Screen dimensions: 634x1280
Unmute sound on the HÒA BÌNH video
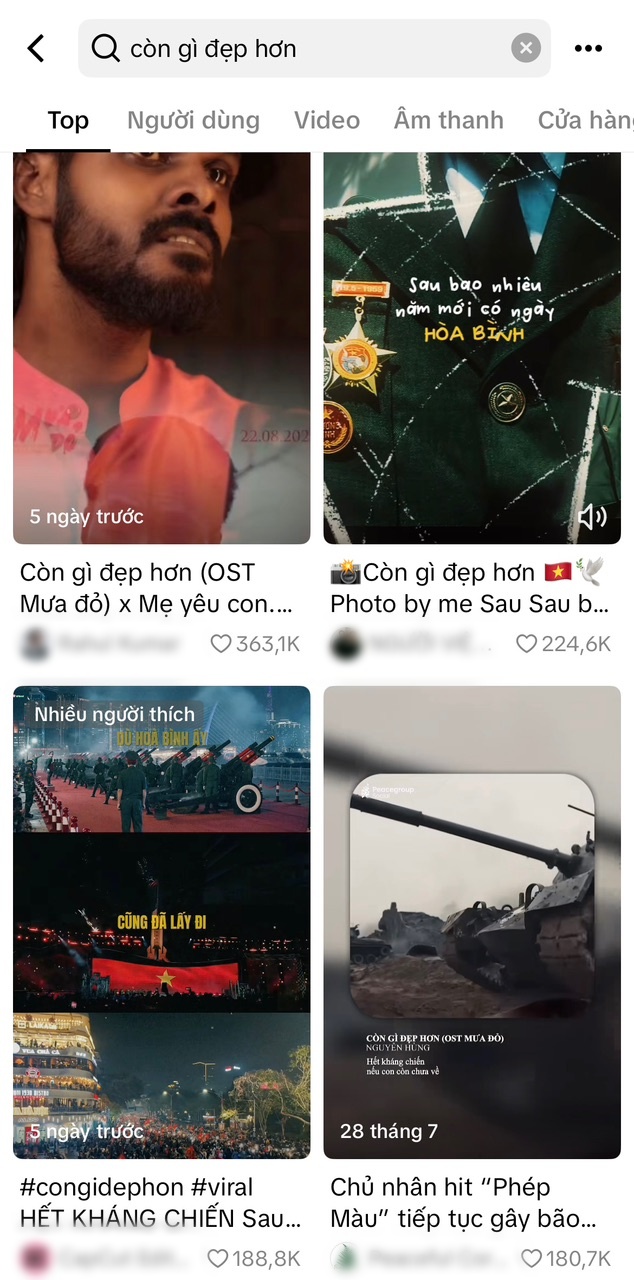592,516
